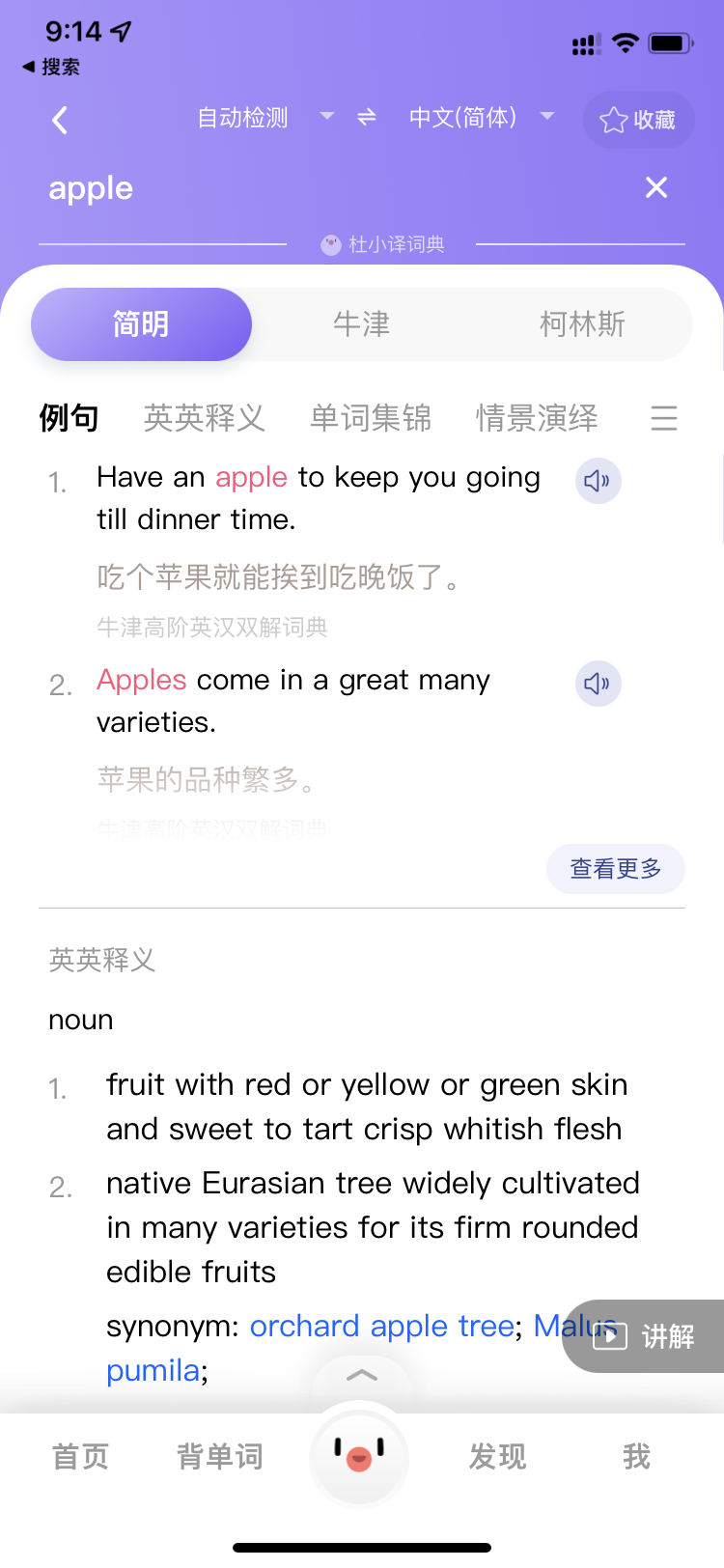724x1568 pixels.
Task: Go to the 背单词 tab
Action: click(x=220, y=1457)
